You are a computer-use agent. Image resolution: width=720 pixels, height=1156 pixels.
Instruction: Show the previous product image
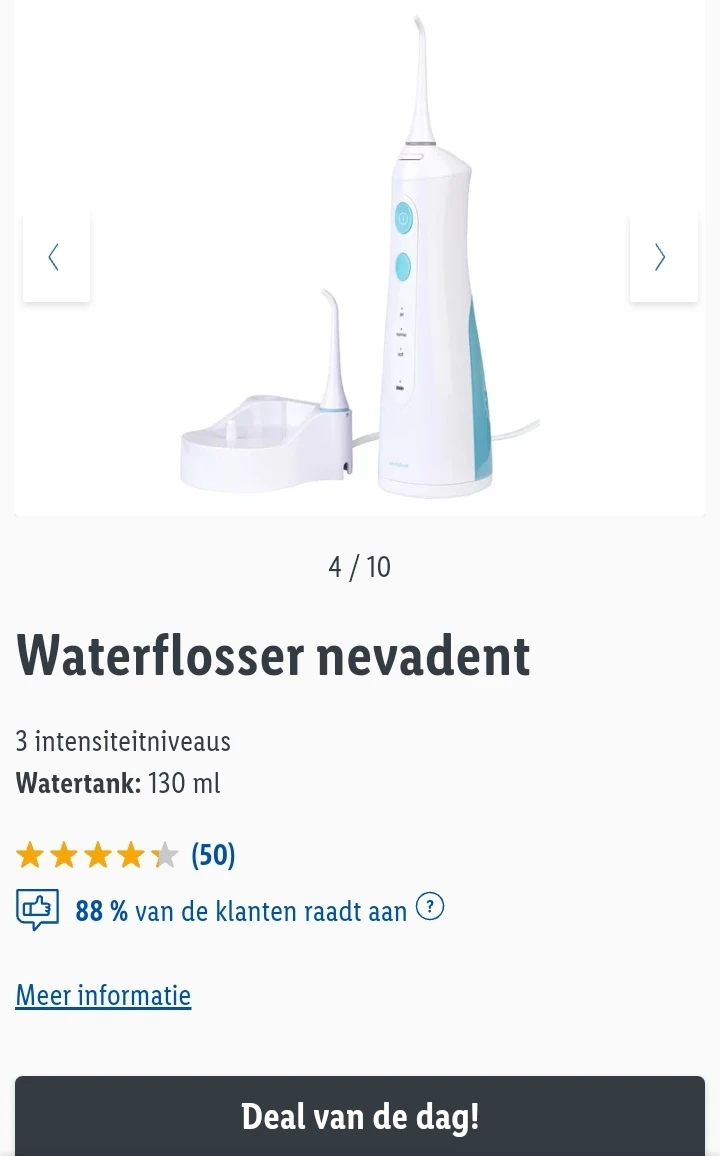pos(56,257)
